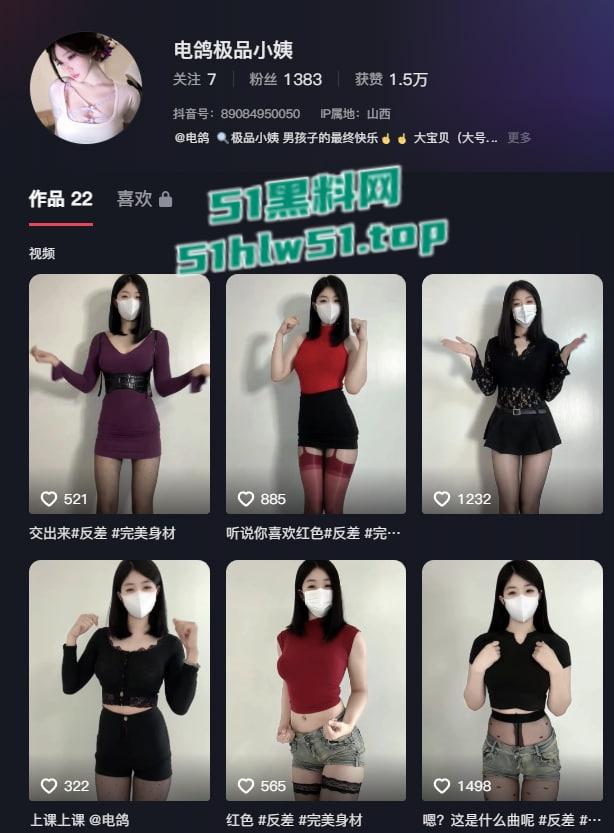The image size is (614, 833).
Task: Open the video captioned 嗯？这是什么曲呢
Action: [x=512, y=680]
